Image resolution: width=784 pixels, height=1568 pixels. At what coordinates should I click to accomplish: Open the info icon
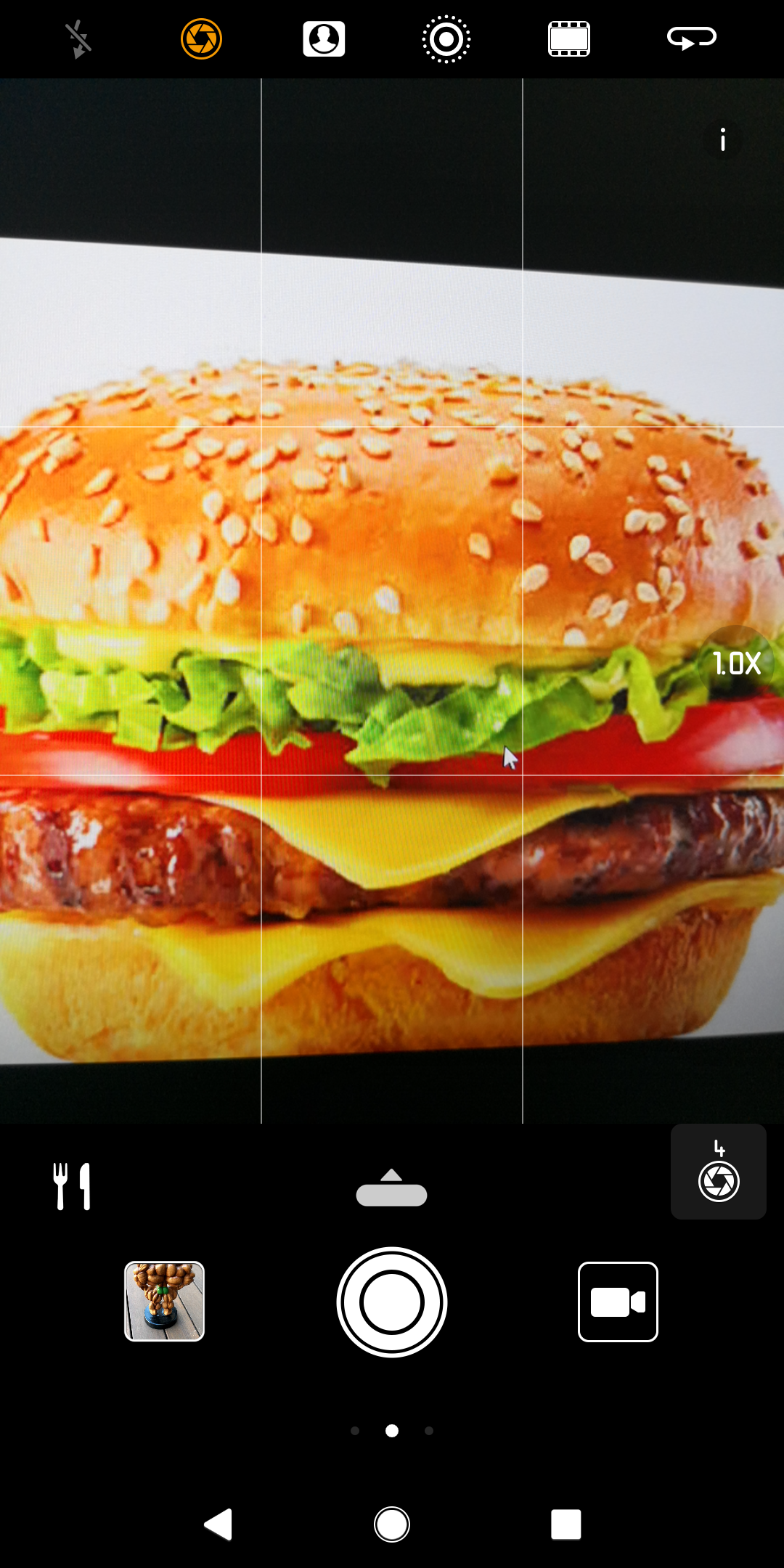[x=723, y=139]
